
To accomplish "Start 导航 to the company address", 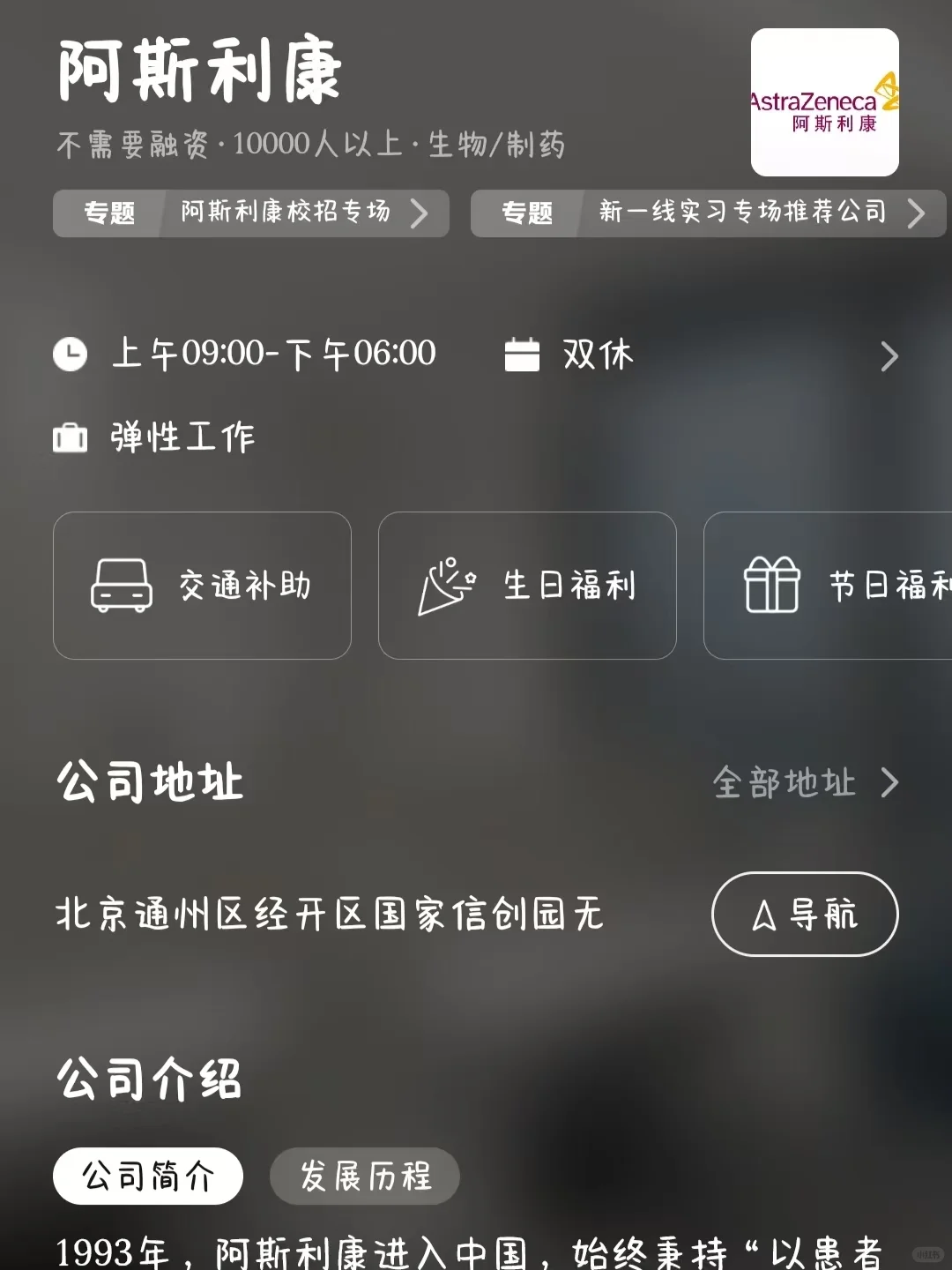I will [805, 914].
